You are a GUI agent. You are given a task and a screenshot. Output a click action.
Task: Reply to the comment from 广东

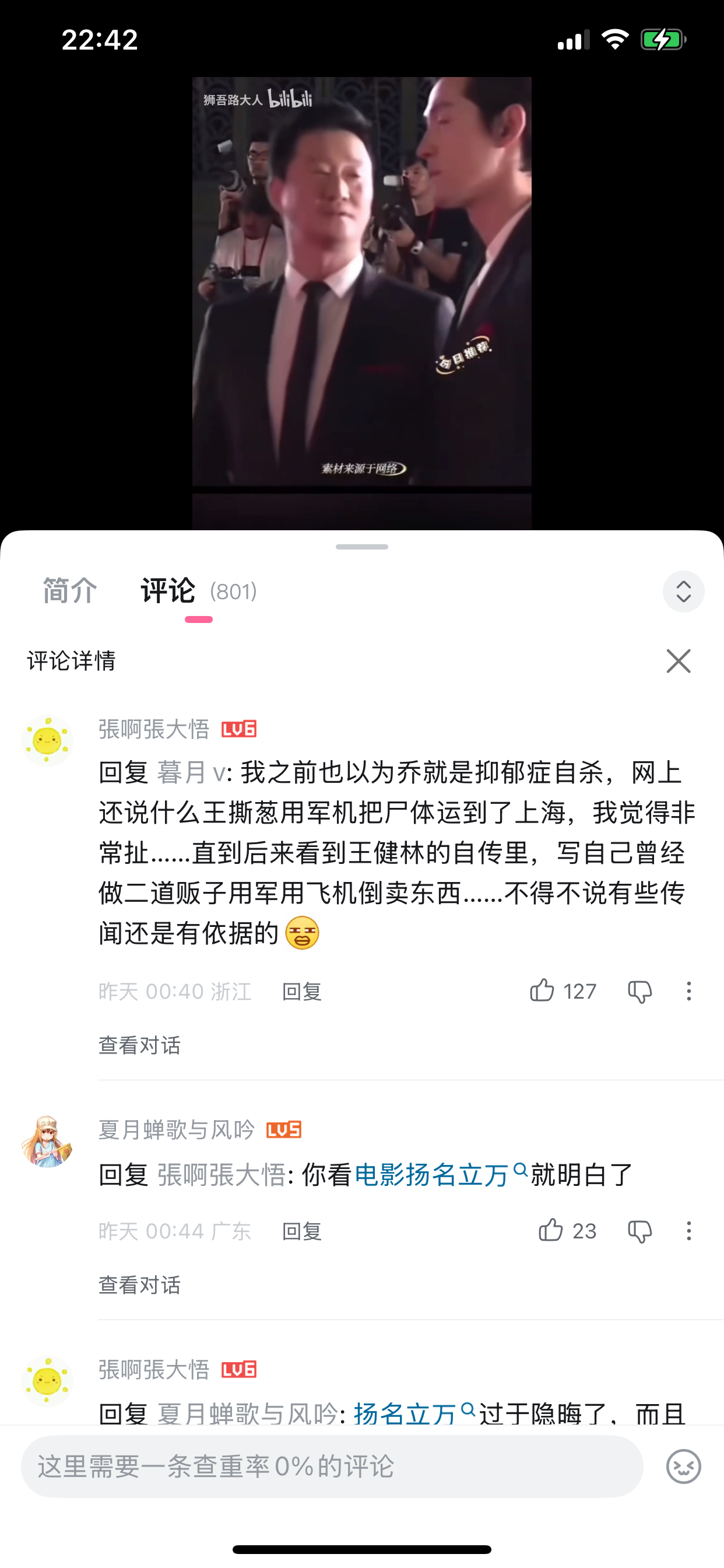[302, 1232]
